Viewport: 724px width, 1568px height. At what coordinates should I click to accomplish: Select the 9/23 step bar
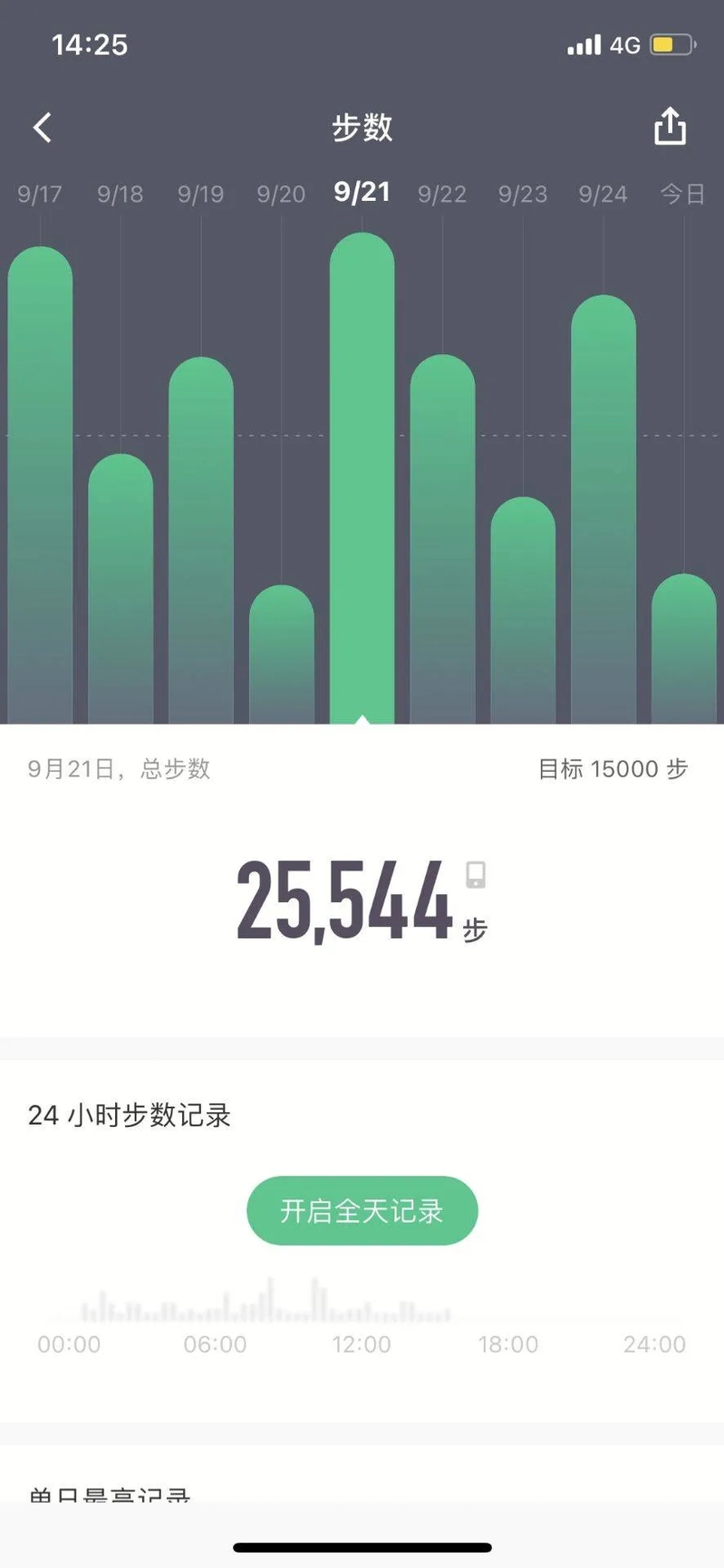click(523, 611)
